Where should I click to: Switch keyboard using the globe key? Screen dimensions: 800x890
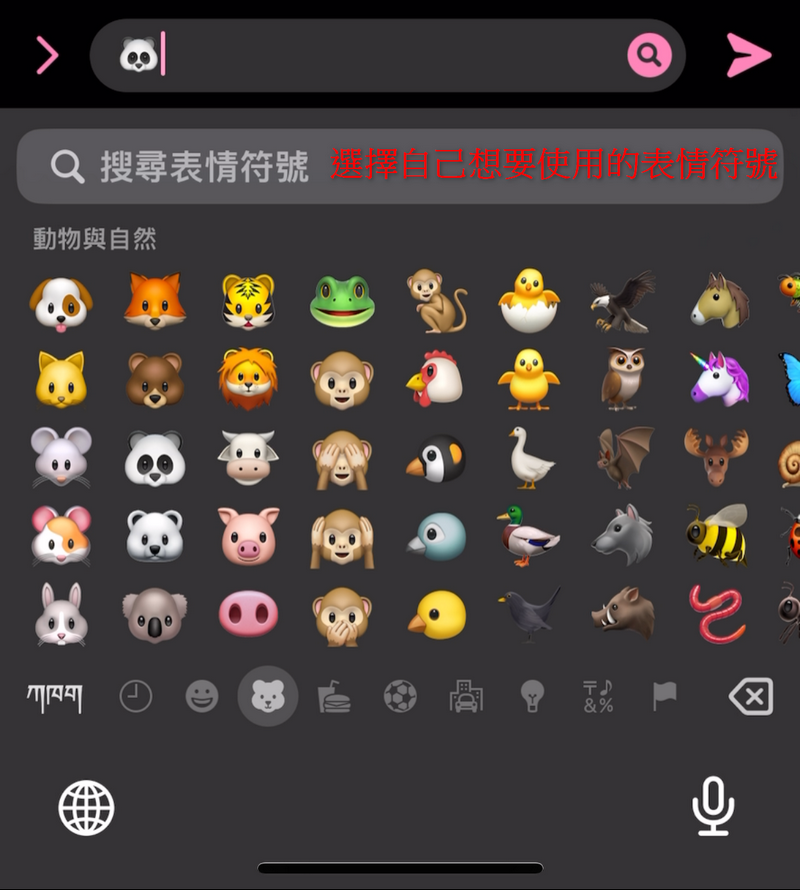[87, 807]
